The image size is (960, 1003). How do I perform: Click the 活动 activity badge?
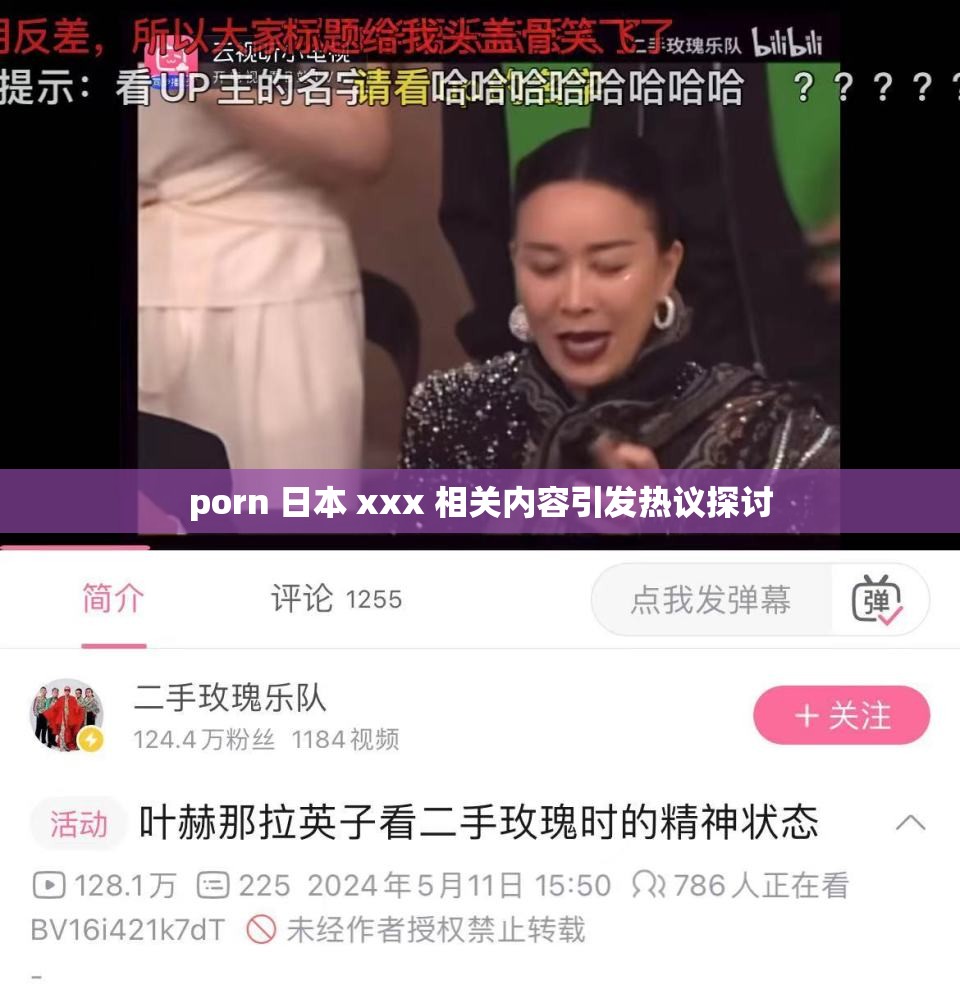[78, 821]
